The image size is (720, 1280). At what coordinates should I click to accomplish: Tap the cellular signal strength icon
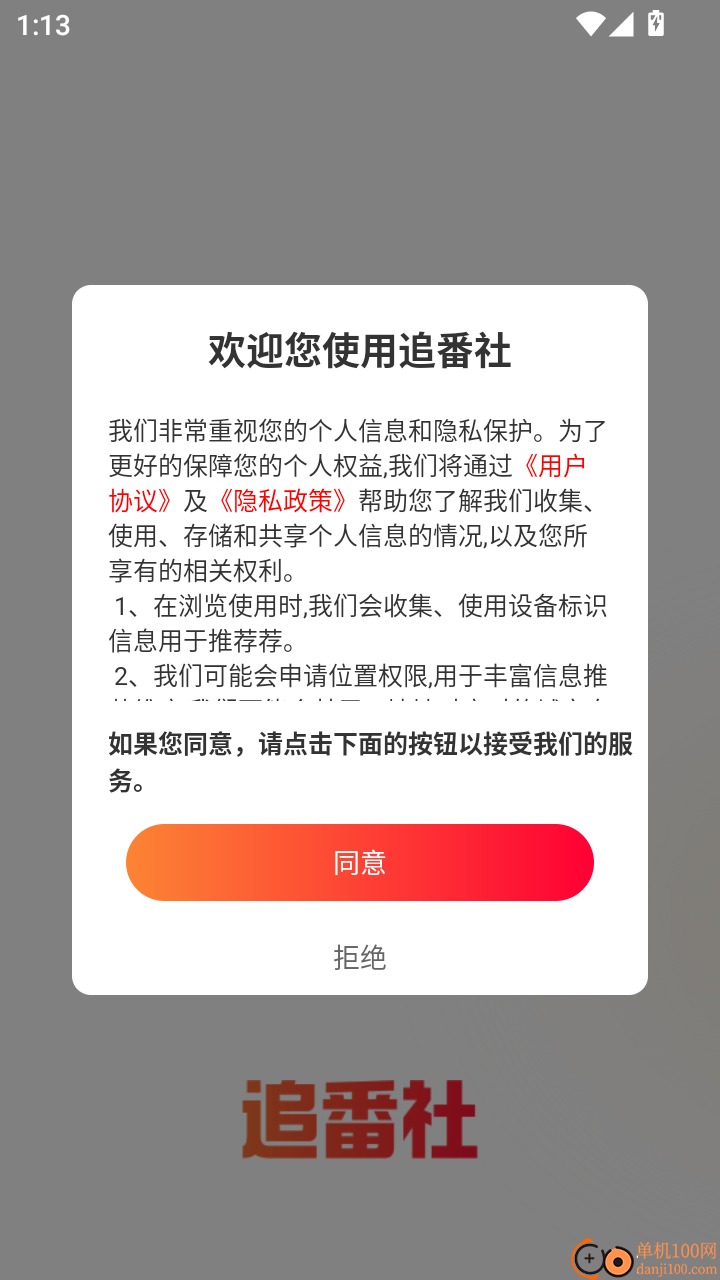[622, 24]
